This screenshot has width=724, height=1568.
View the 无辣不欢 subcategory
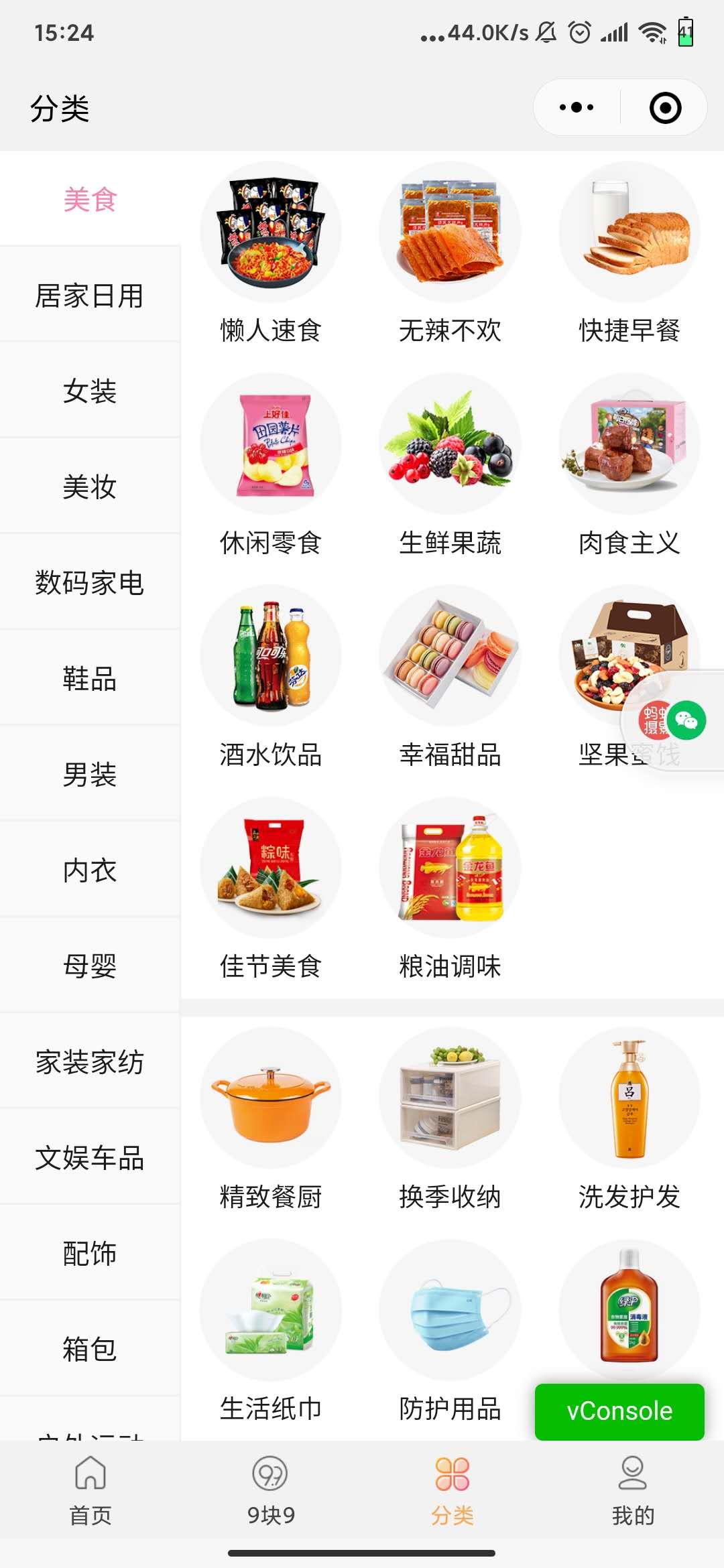(450, 255)
